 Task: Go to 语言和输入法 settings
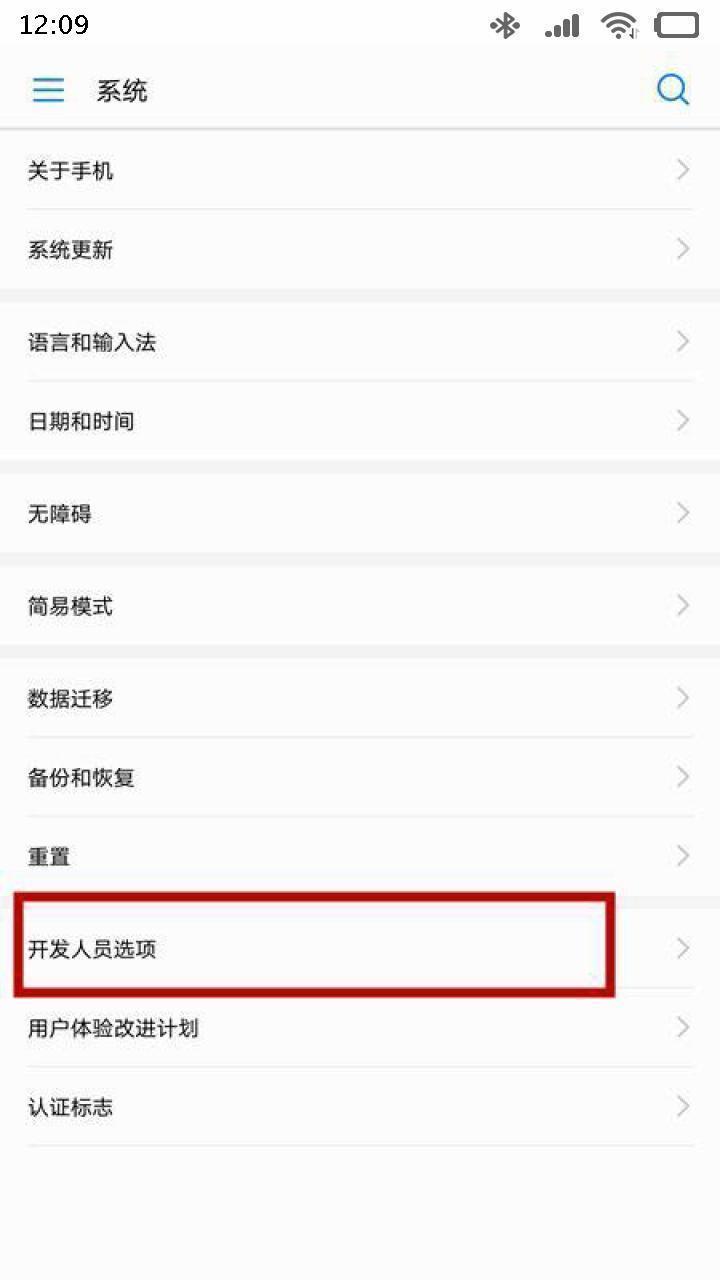360,342
